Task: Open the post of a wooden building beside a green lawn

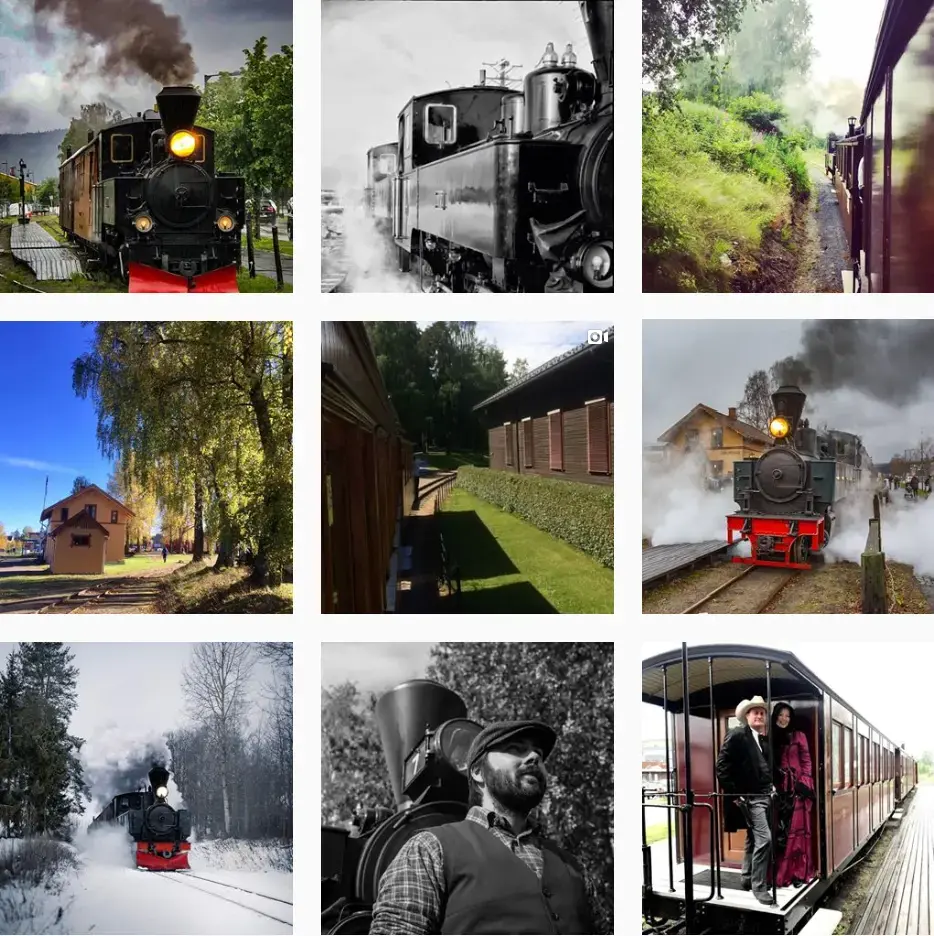Action: click(x=467, y=467)
